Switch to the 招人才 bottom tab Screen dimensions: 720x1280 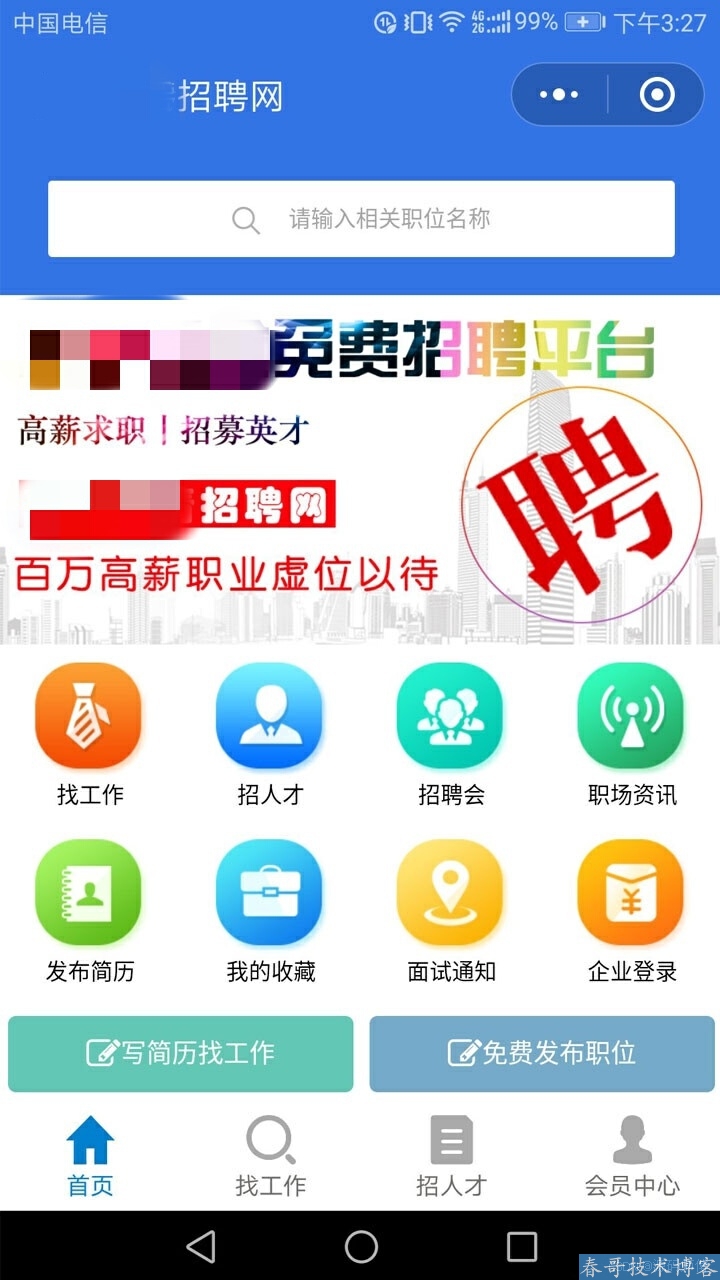pos(451,1156)
